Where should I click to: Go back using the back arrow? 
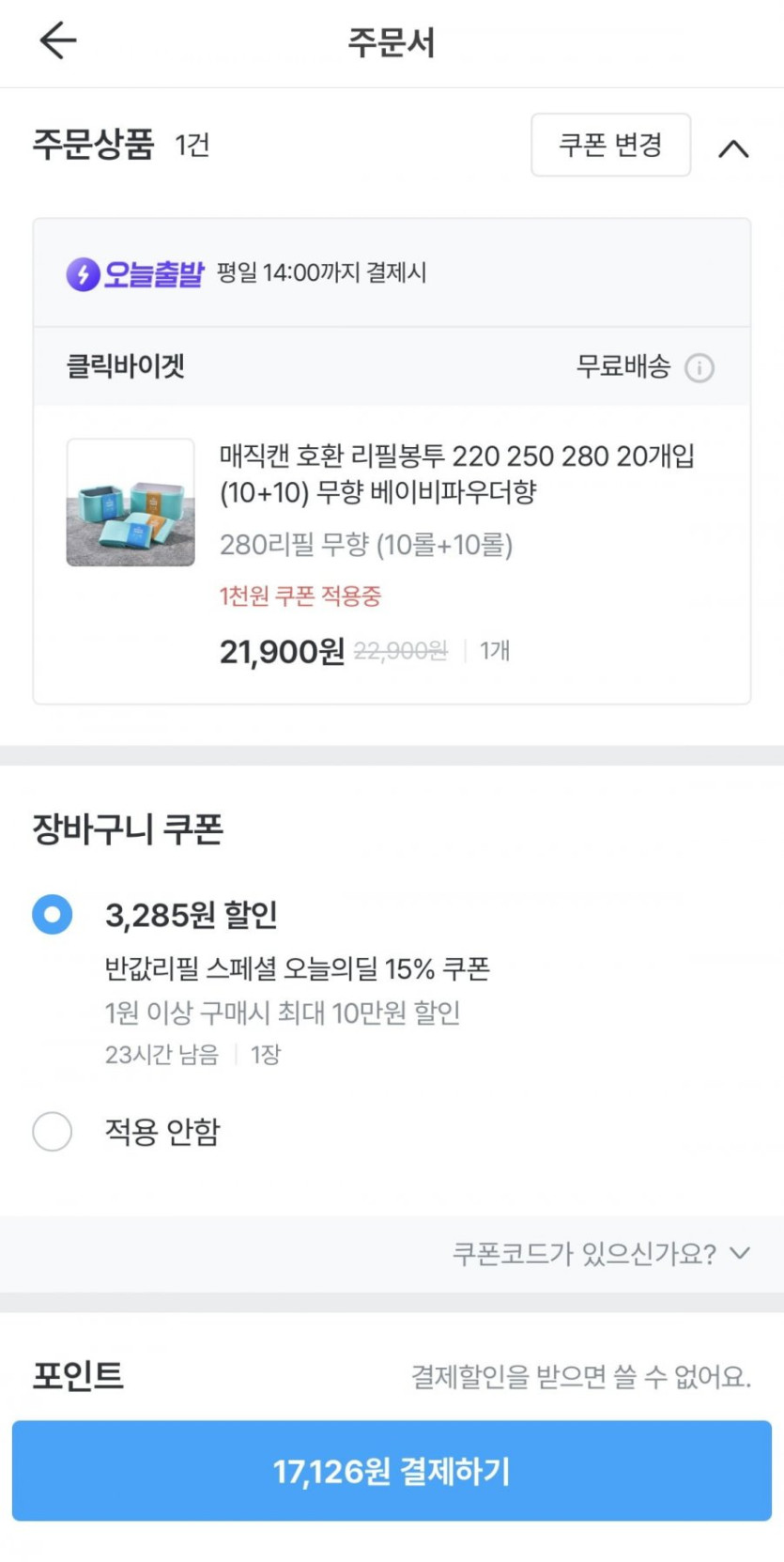pos(56,39)
